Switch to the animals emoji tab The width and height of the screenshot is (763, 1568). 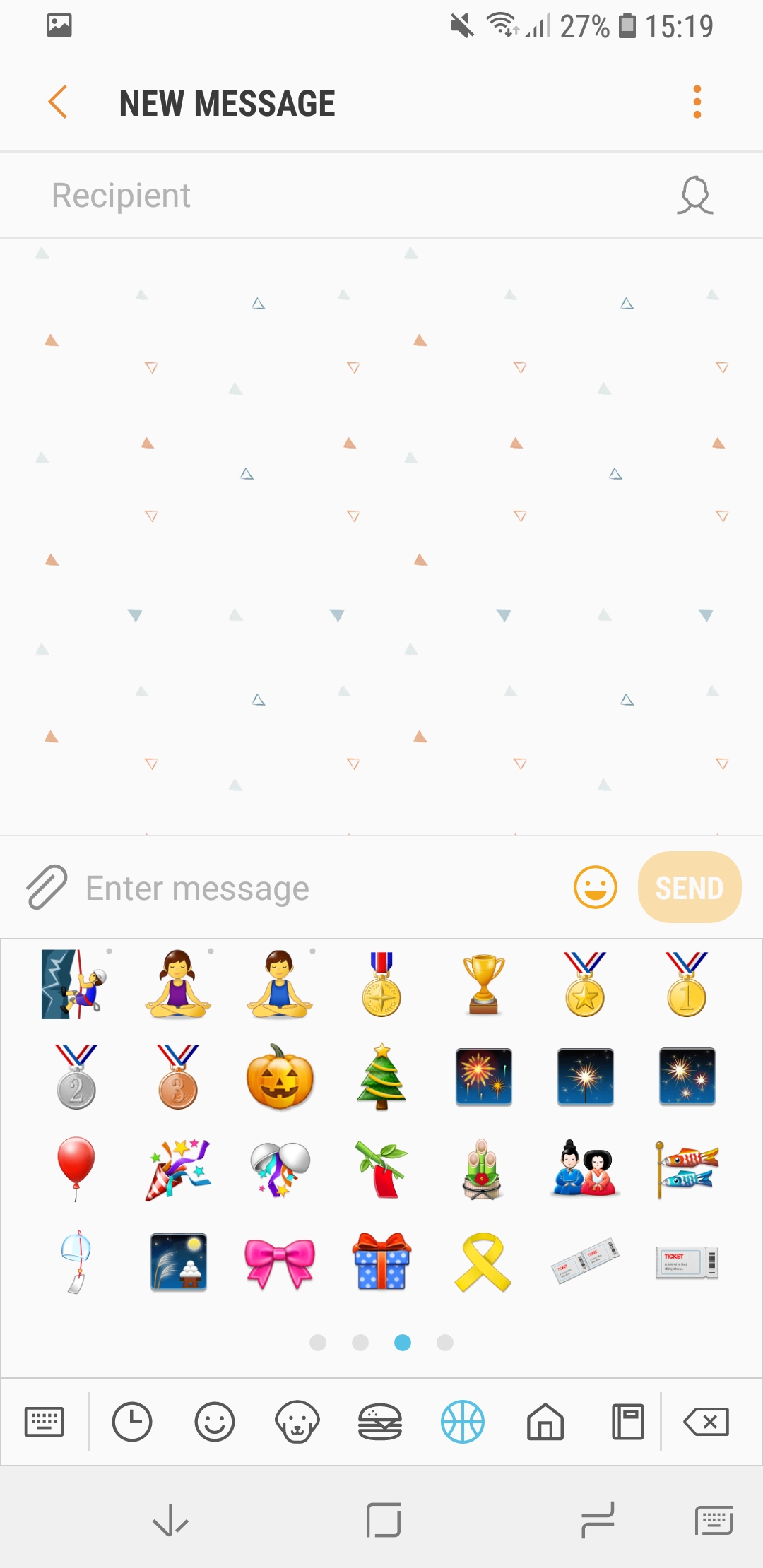[297, 1421]
